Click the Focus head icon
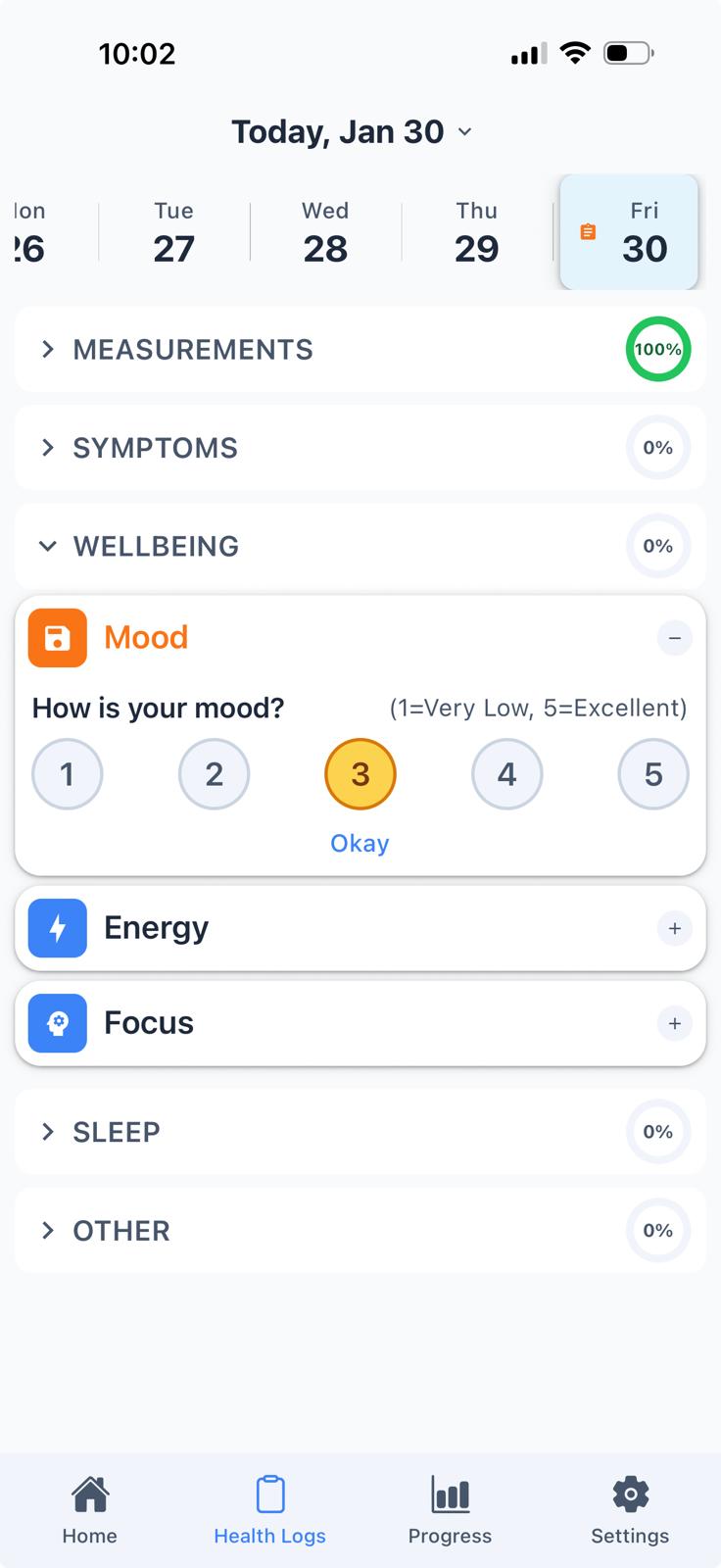The width and height of the screenshot is (721, 1568). [57, 1023]
